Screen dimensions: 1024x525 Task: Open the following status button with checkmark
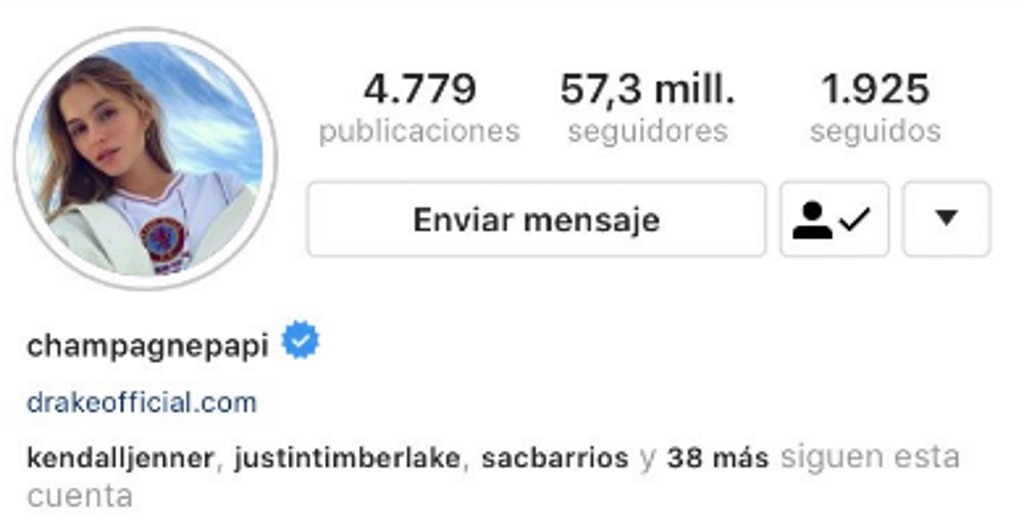click(834, 219)
